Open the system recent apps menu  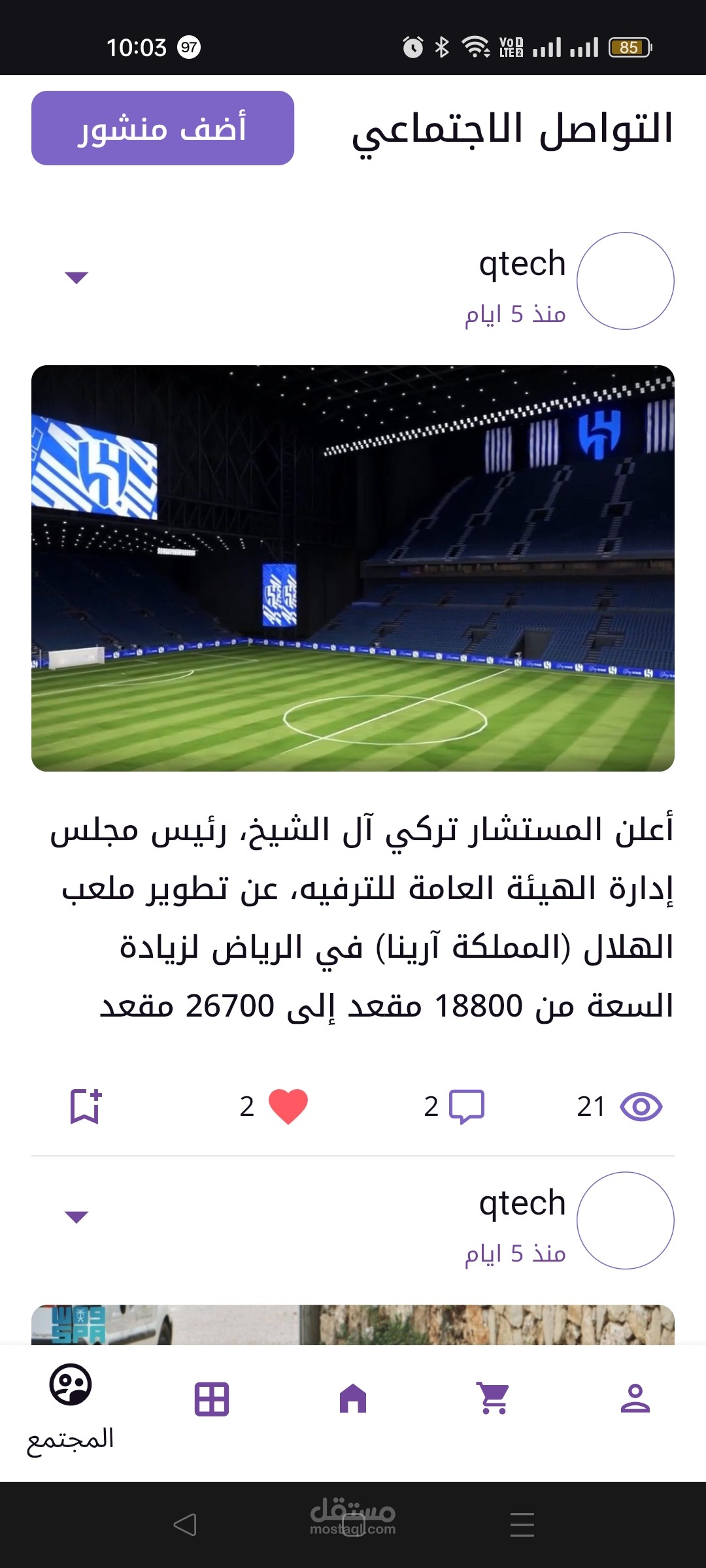tap(522, 1525)
